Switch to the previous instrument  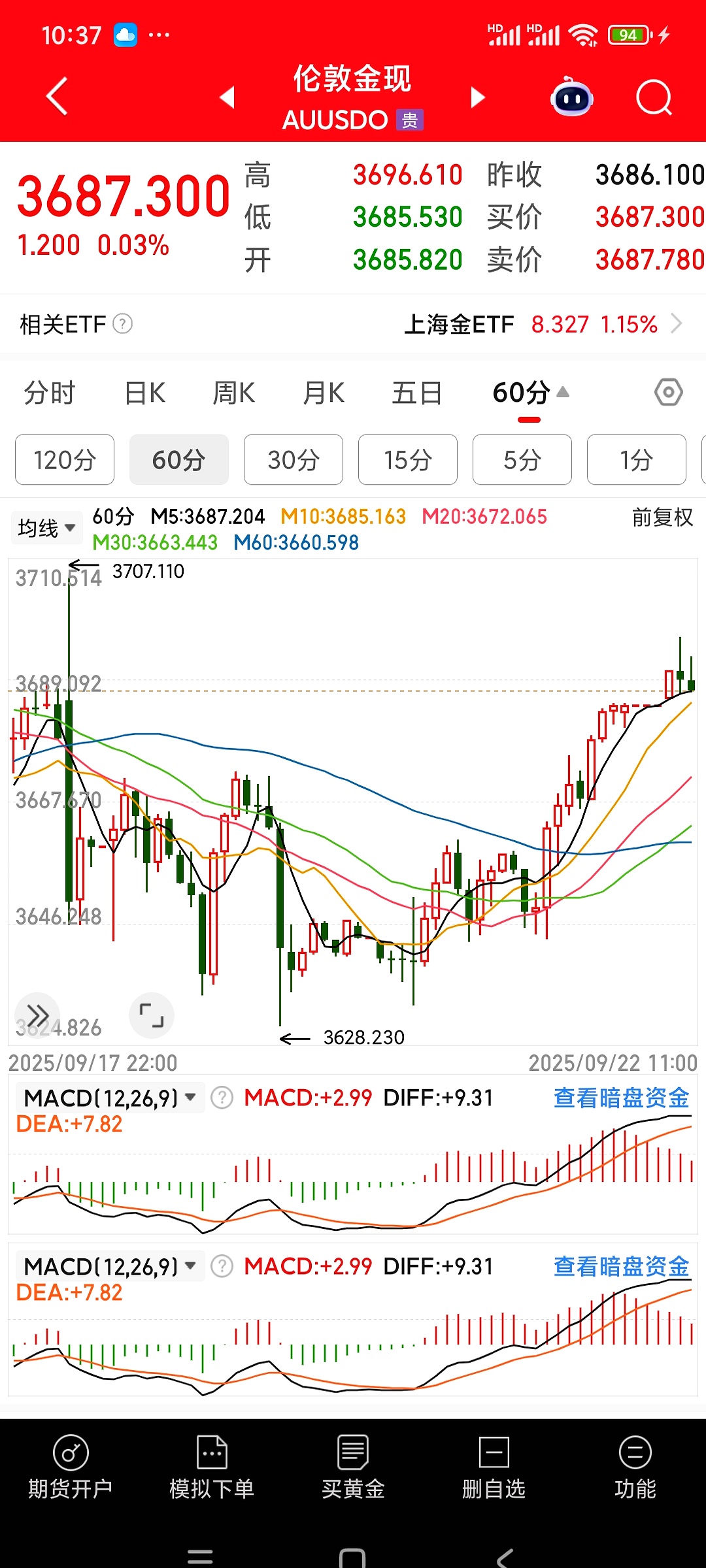point(227,97)
